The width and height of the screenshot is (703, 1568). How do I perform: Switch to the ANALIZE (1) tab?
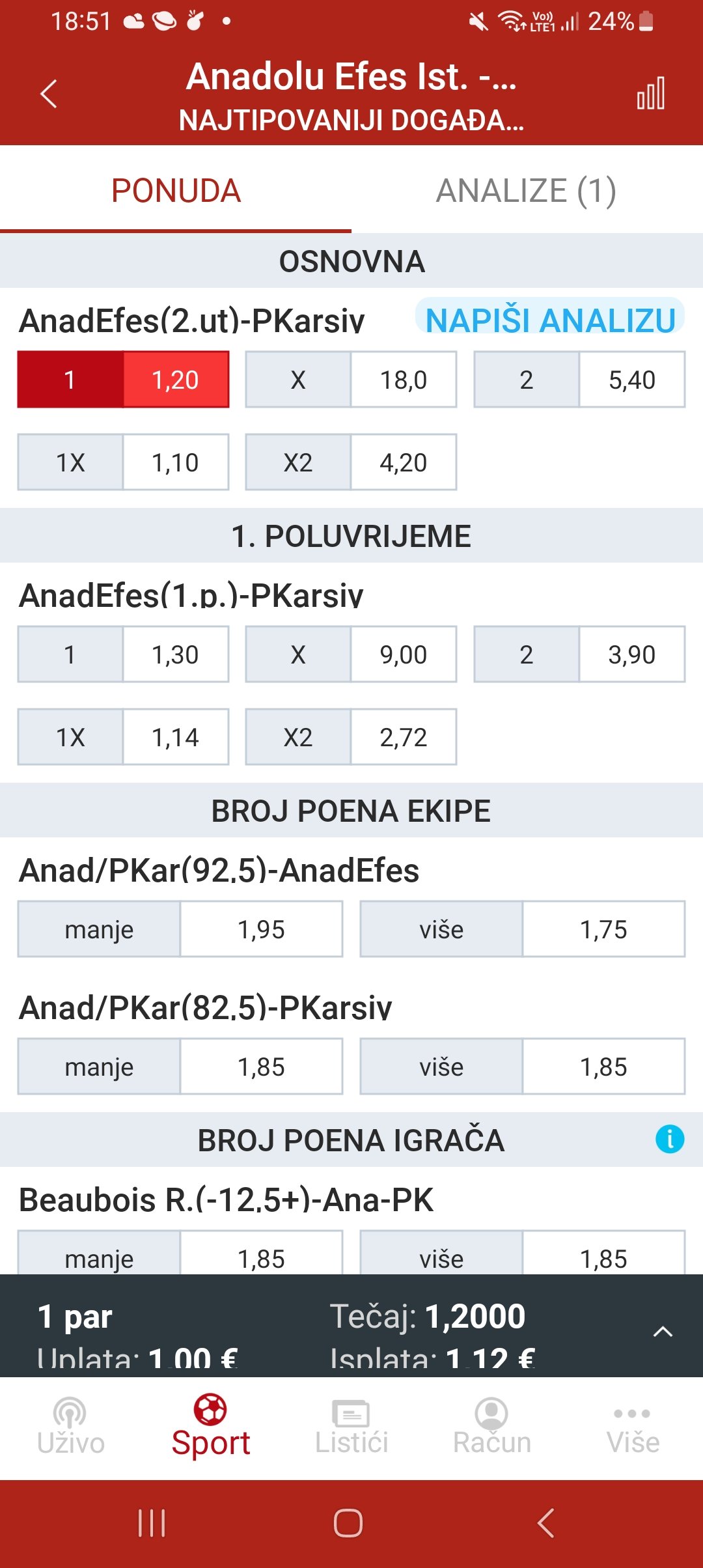526,190
